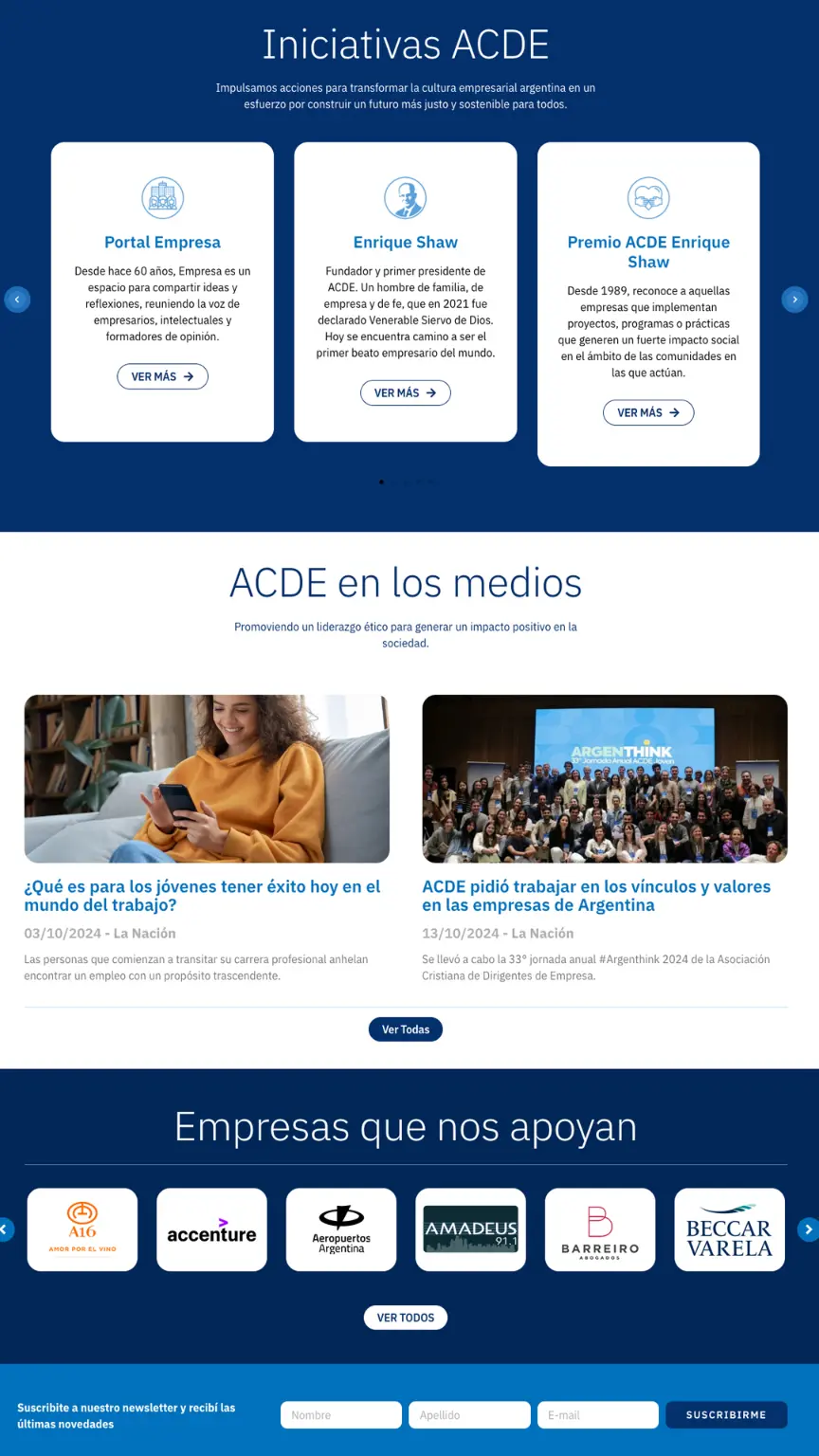The image size is (819, 1456).
Task: Tap the Suscribirme button
Action: 726,1415
